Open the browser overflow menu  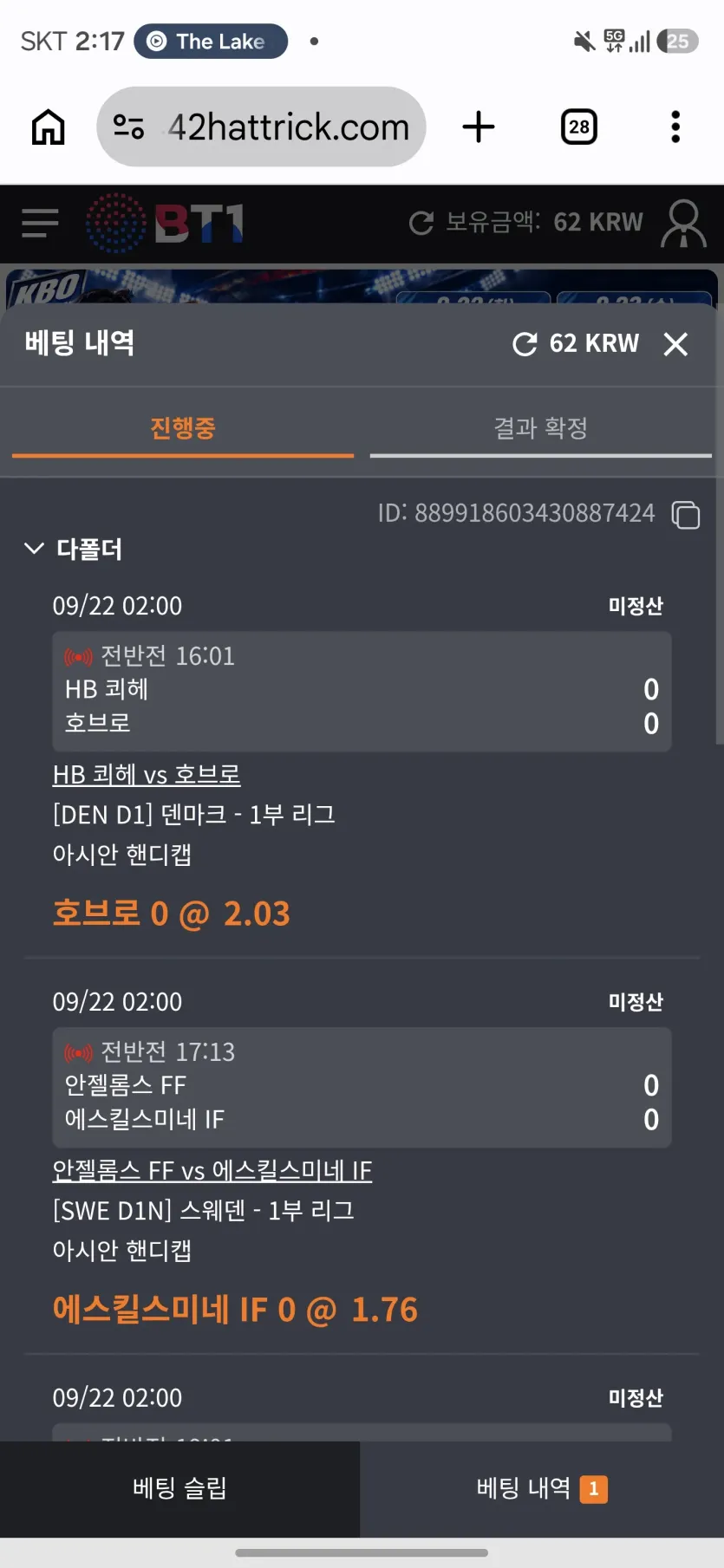[x=675, y=127]
